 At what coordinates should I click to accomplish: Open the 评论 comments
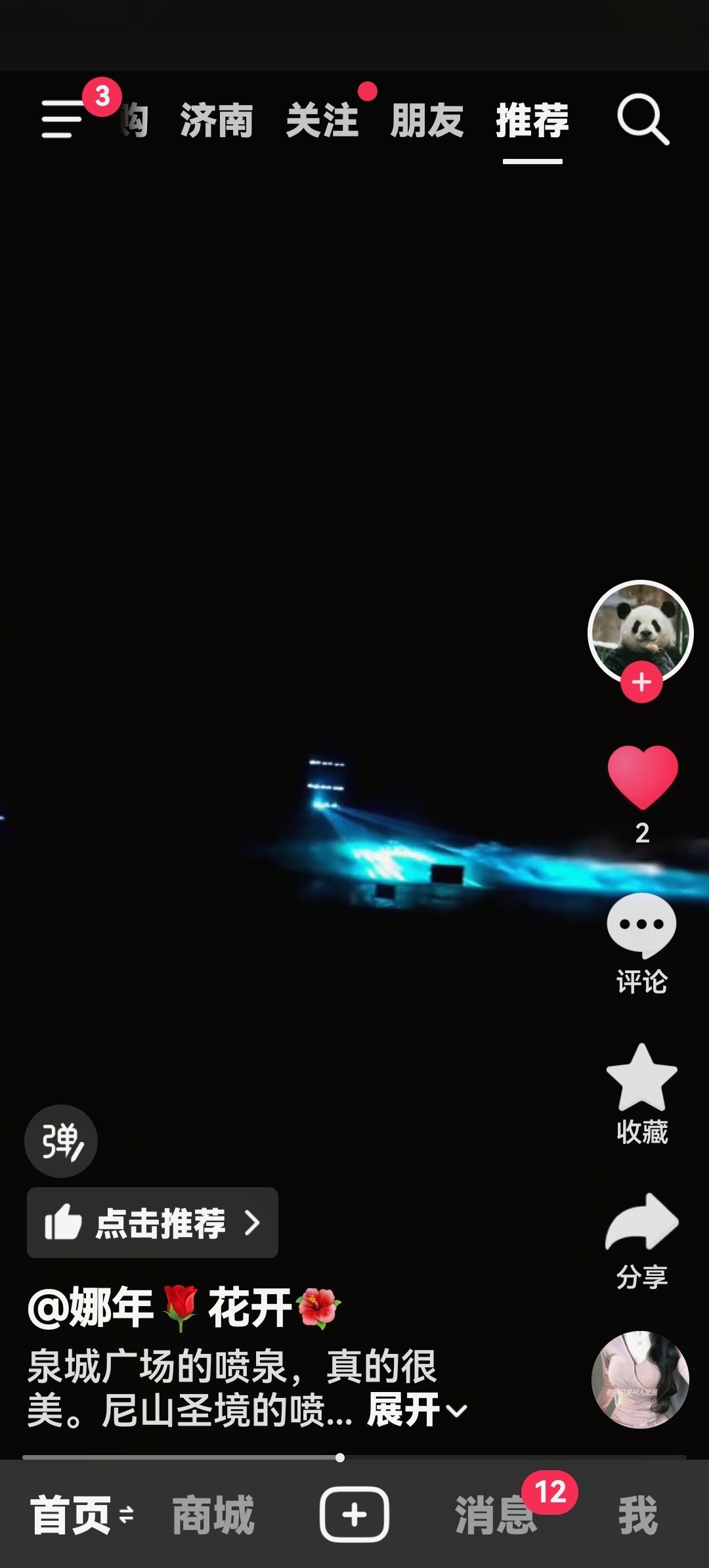click(641, 927)
